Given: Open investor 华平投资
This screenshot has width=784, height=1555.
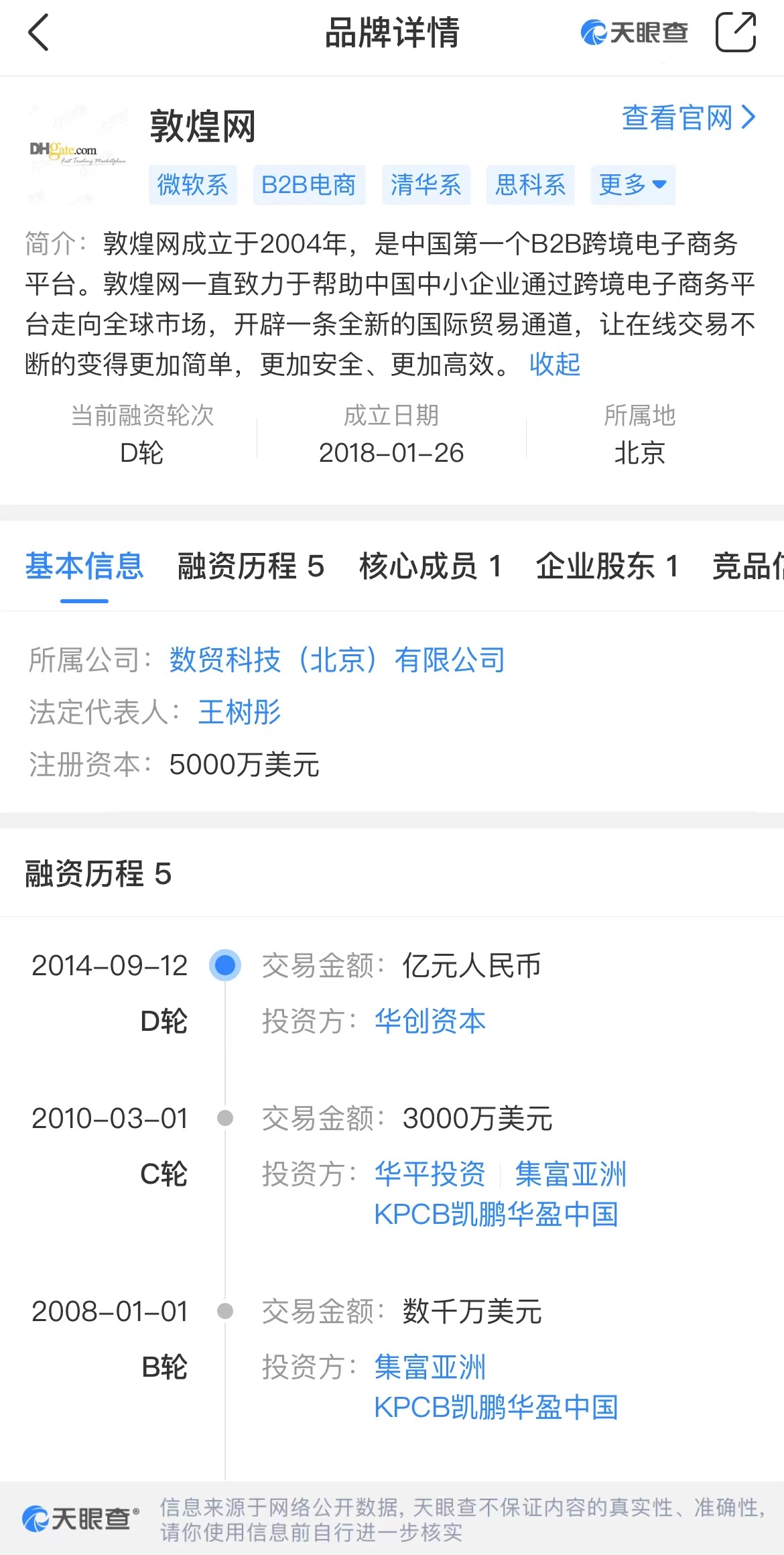Looking at the screenshot, I should click(430, 1174).
